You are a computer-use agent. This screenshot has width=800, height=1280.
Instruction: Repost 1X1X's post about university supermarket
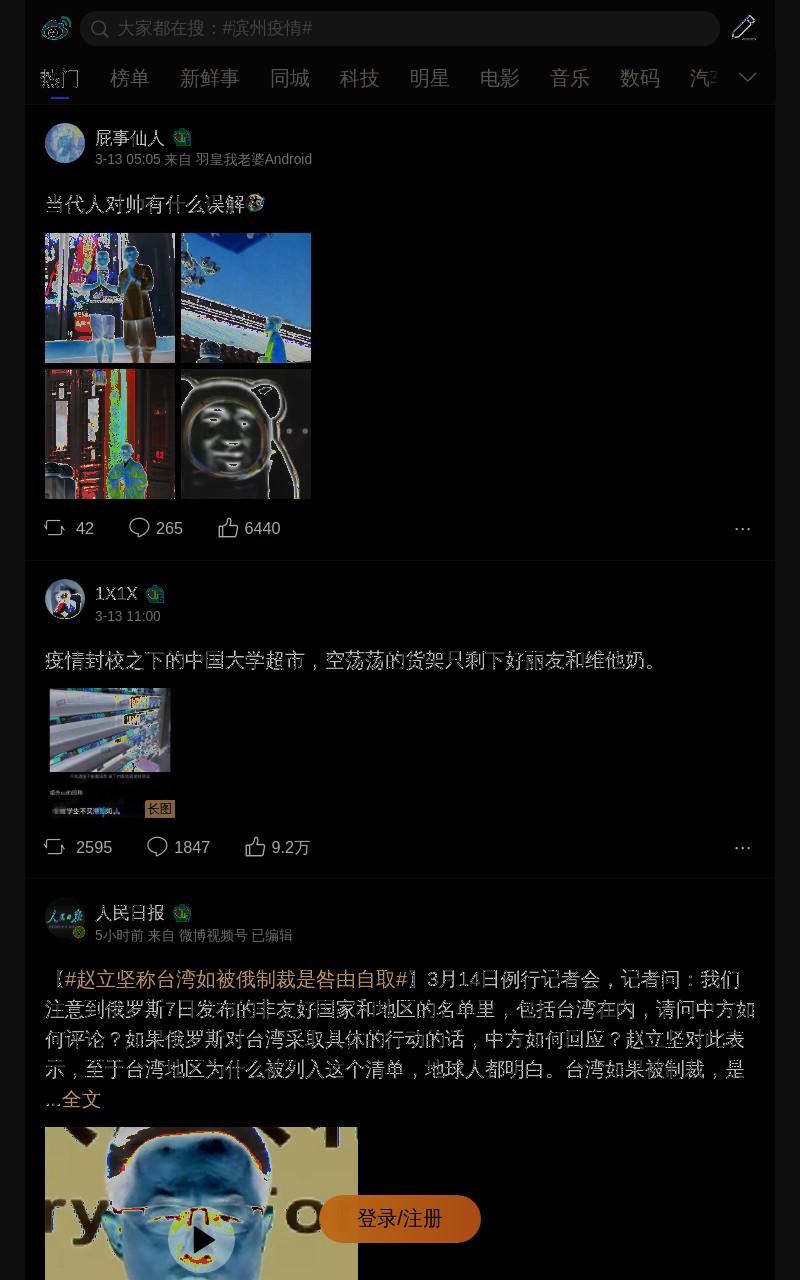pos(78,847)
